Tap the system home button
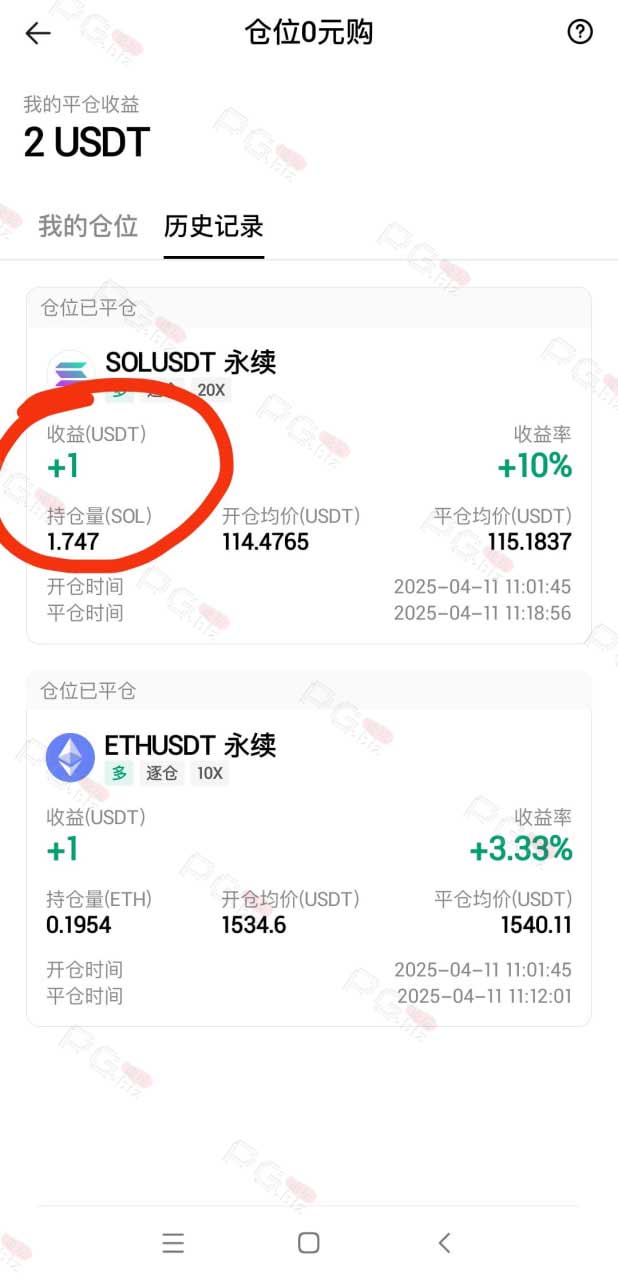 (x=309, y=1243)
